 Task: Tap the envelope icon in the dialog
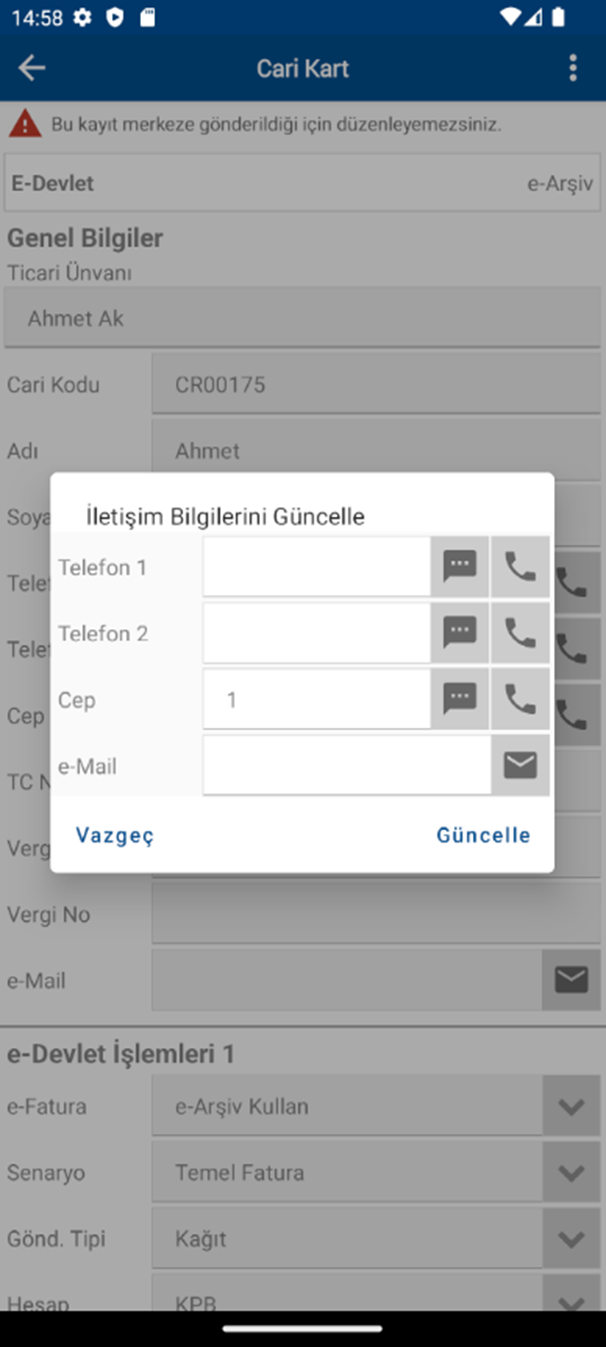pos(520,766)
